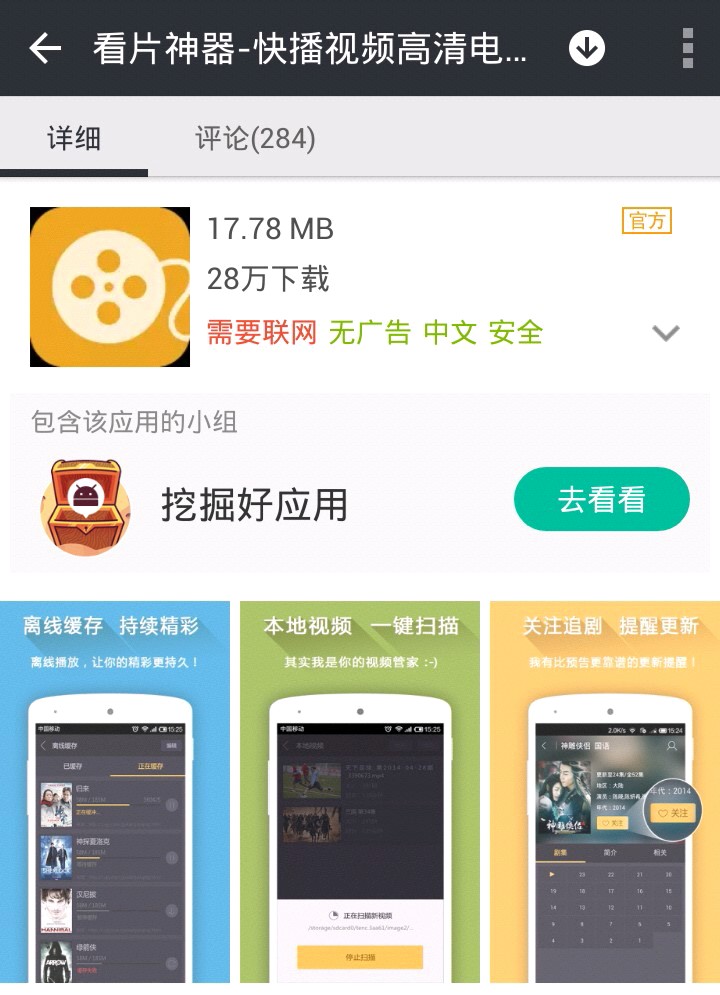
Task: Expand app details with the chevron
Action: click(666, 333)
